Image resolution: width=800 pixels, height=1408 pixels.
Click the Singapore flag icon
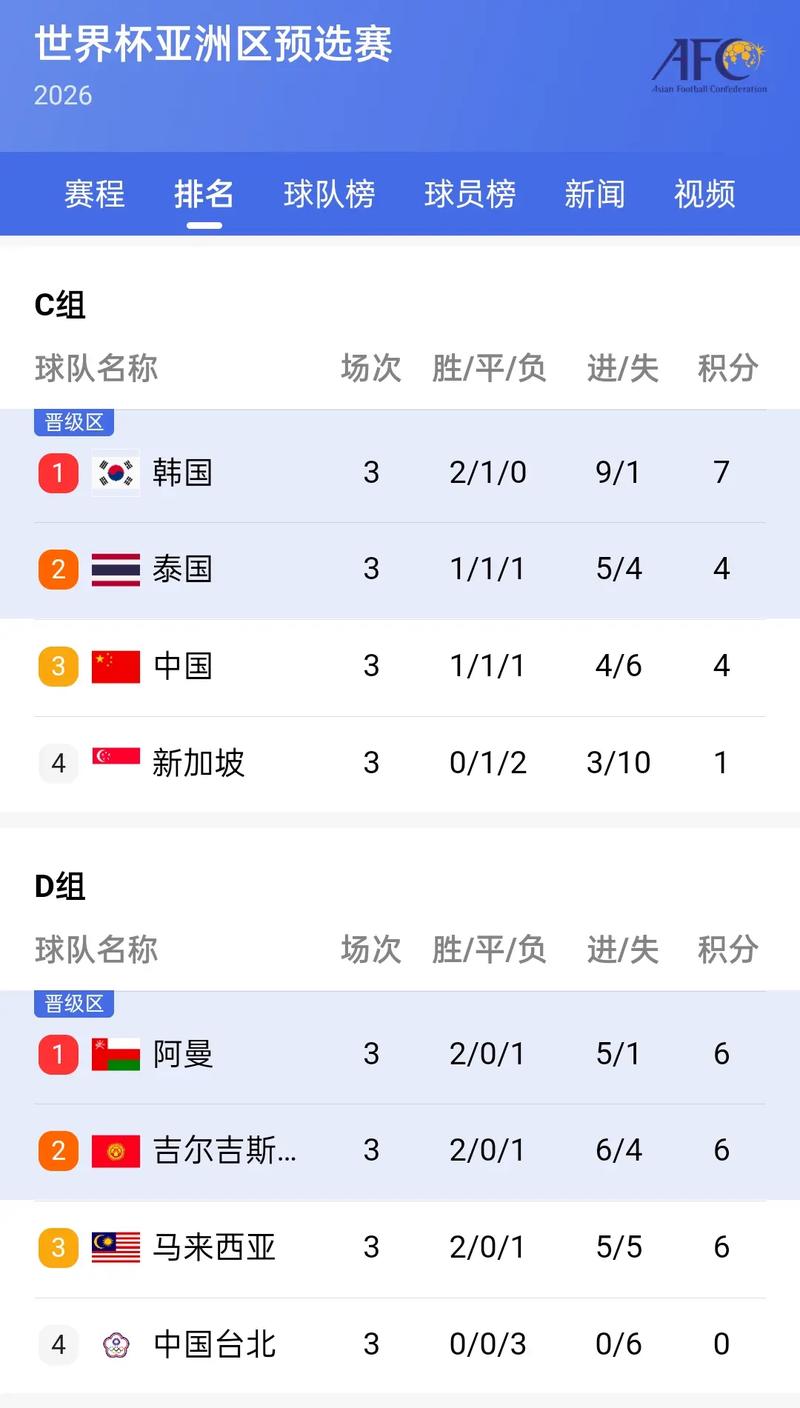click(x=115, y=763)
